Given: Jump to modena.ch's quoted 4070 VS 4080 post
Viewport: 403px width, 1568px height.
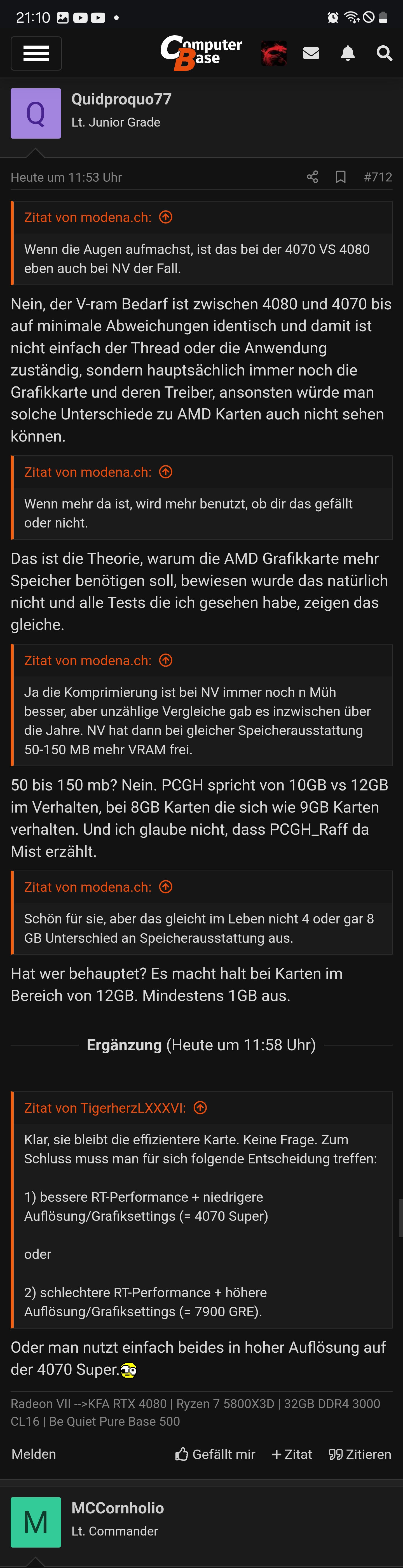Looking at the screenshot, I should 166,217.
